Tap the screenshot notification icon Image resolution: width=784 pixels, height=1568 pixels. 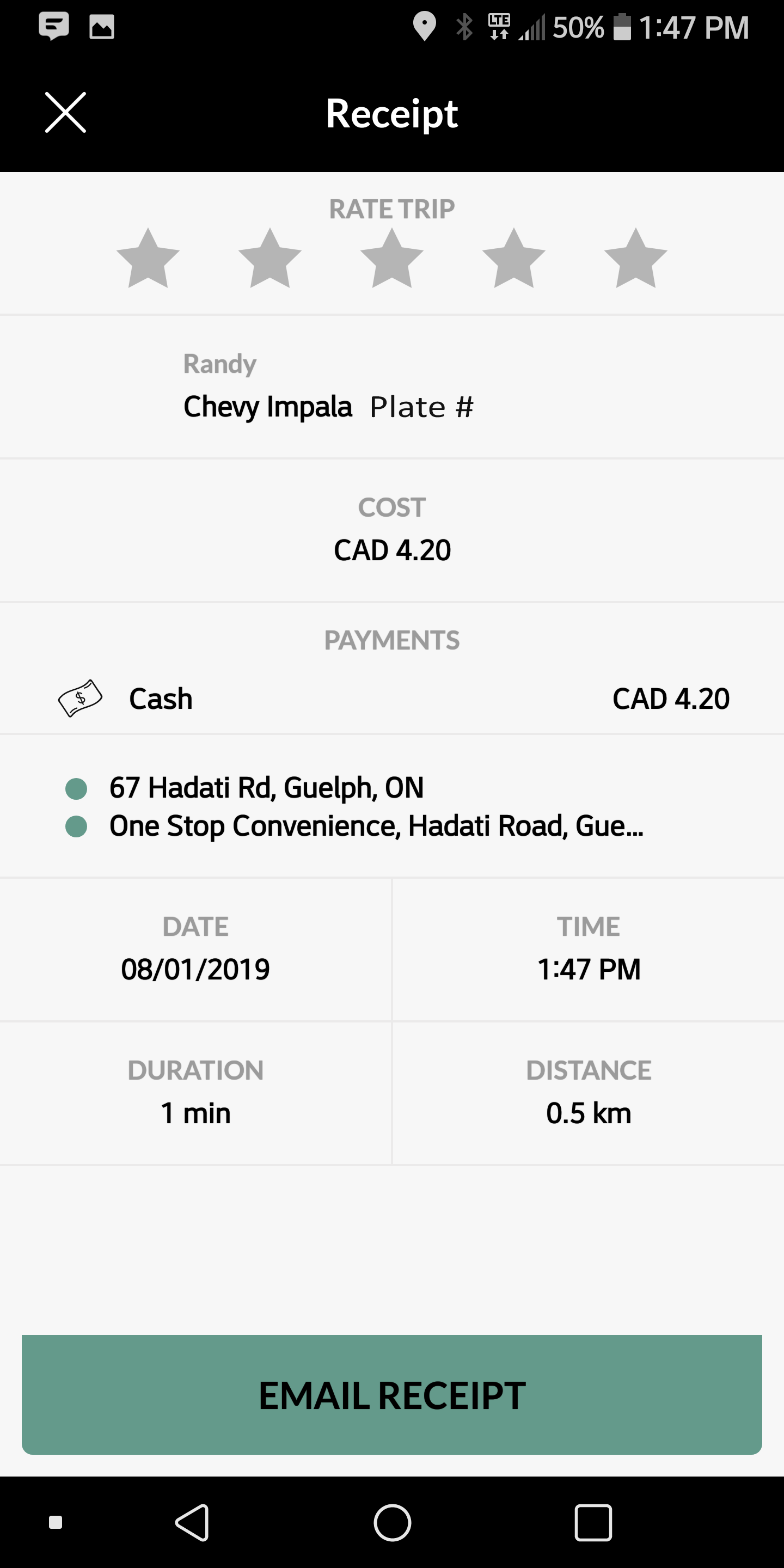tap(102, 27)
